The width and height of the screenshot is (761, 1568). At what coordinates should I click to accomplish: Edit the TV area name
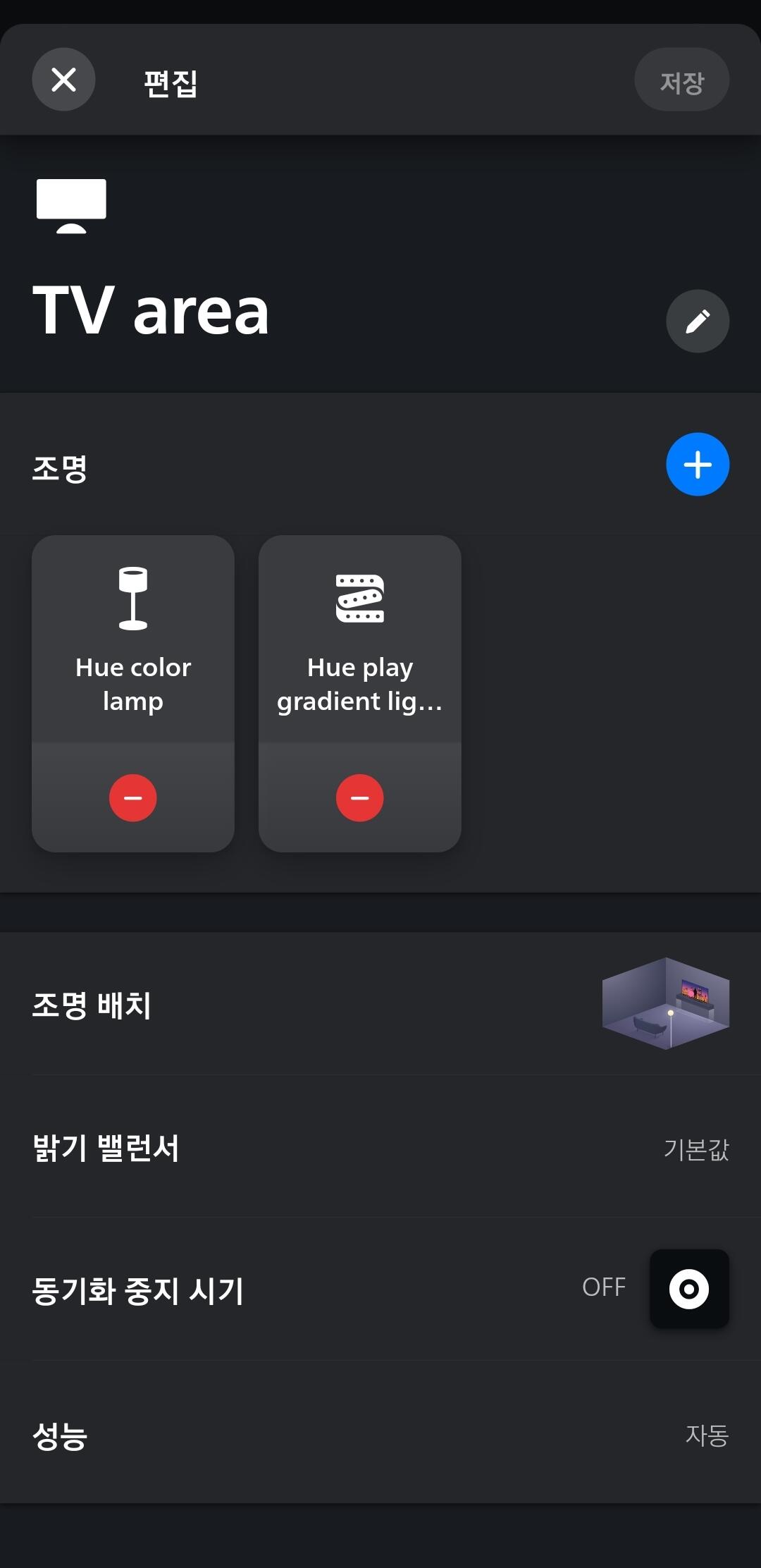pos(697,321)
